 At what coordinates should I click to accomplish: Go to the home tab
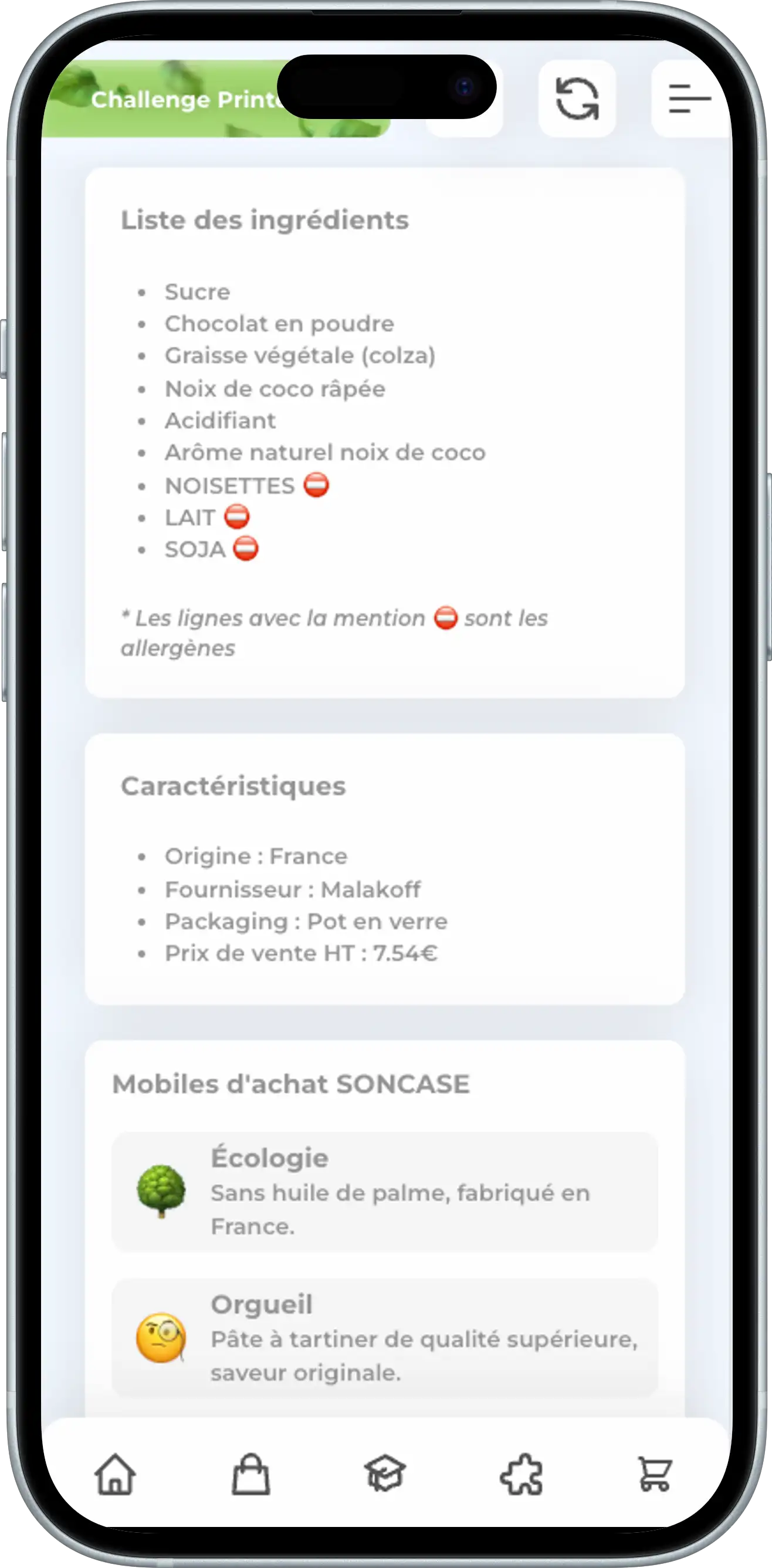tap(115, 1474)
